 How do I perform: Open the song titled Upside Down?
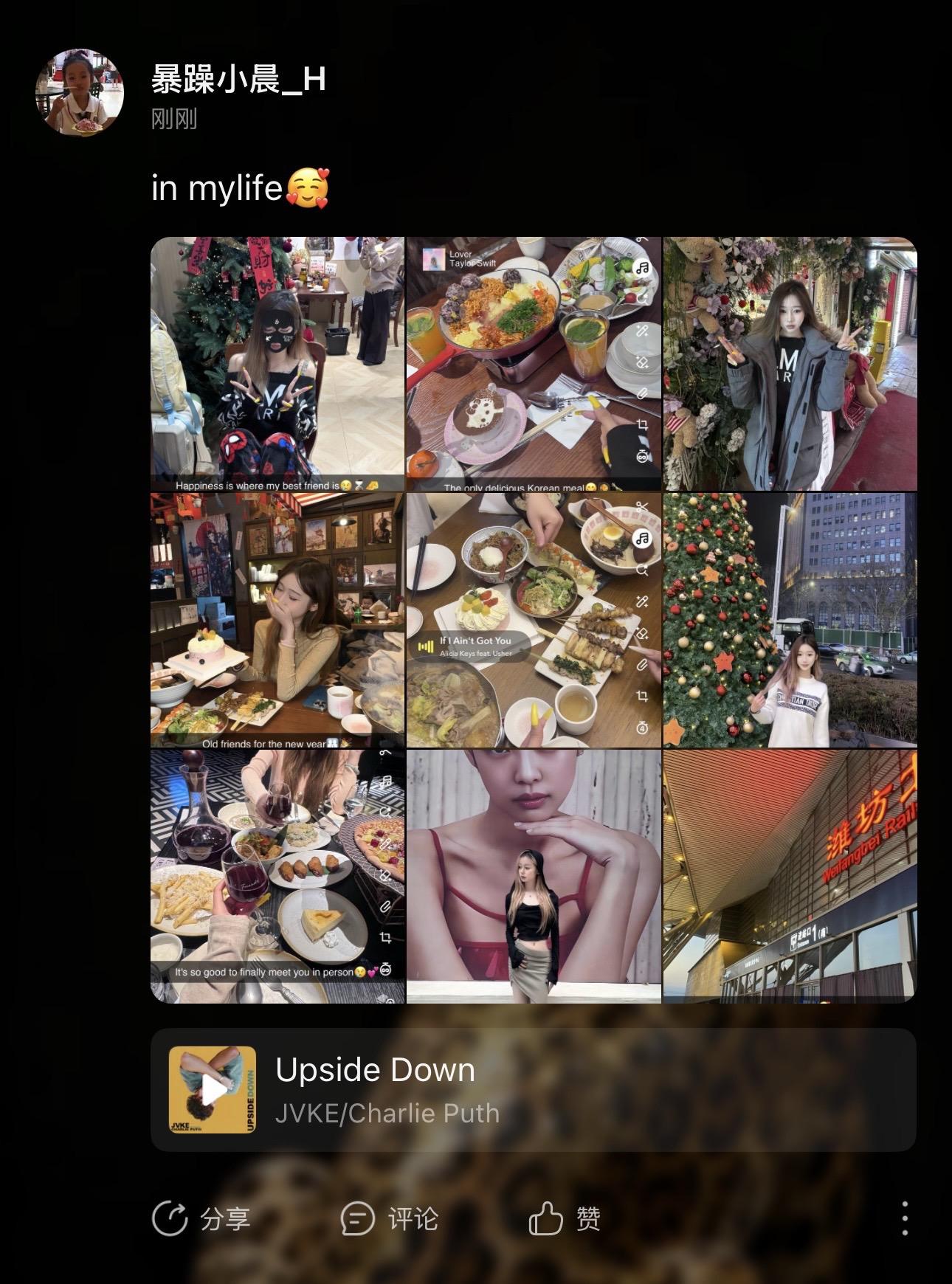tap(375, 1069)
